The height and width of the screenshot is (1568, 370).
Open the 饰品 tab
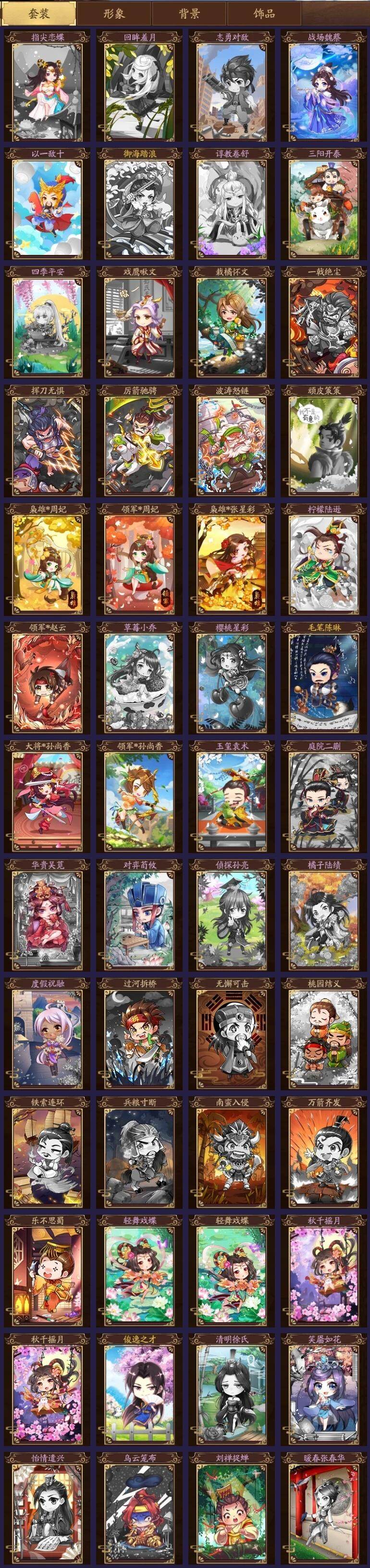click(x=264, y=13)
